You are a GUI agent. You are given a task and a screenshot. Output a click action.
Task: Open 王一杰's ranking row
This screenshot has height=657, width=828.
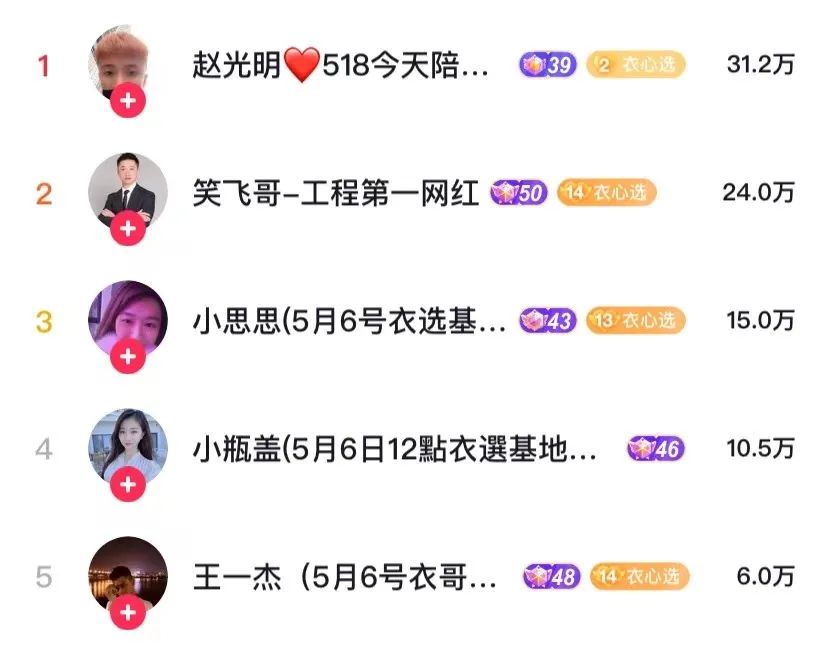pos(344,577)
